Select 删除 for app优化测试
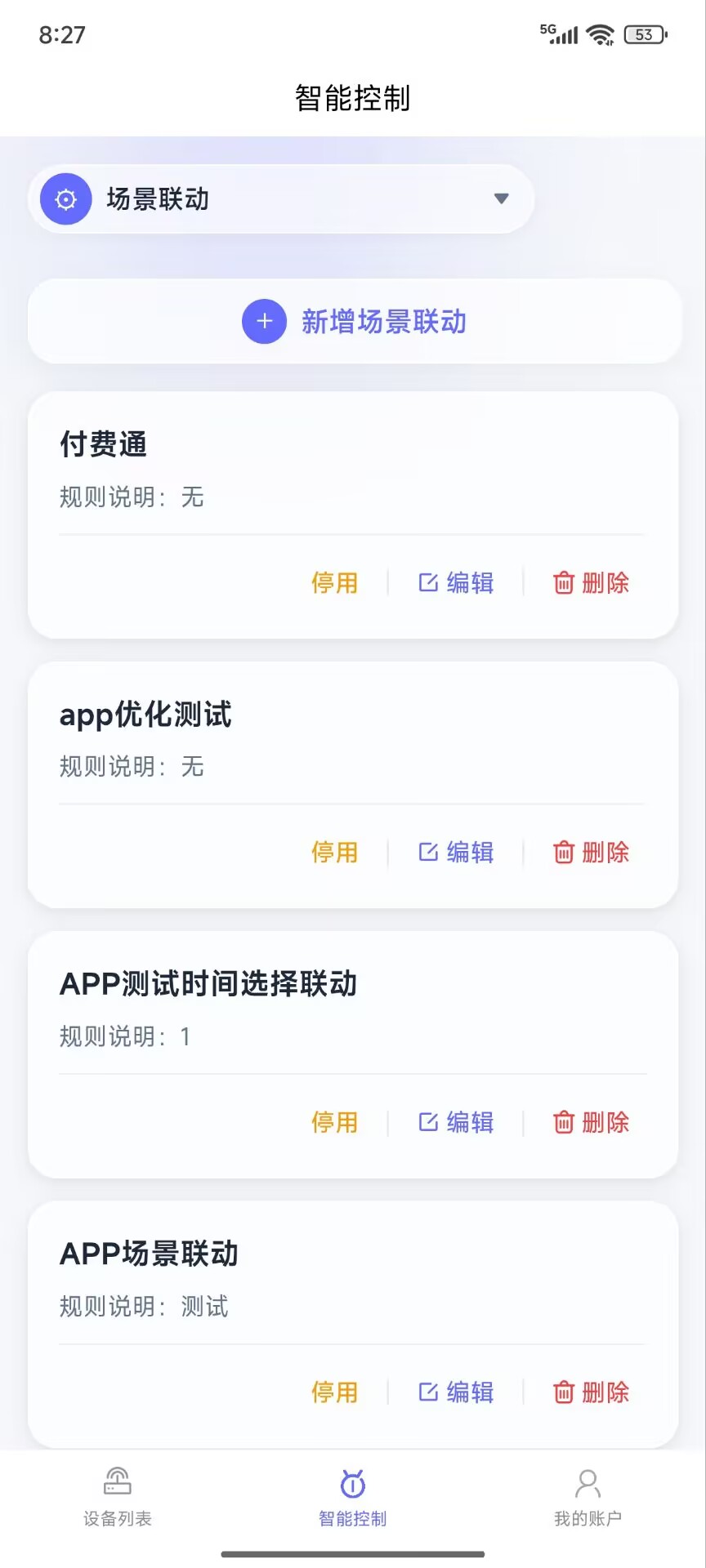 point(591,853)
